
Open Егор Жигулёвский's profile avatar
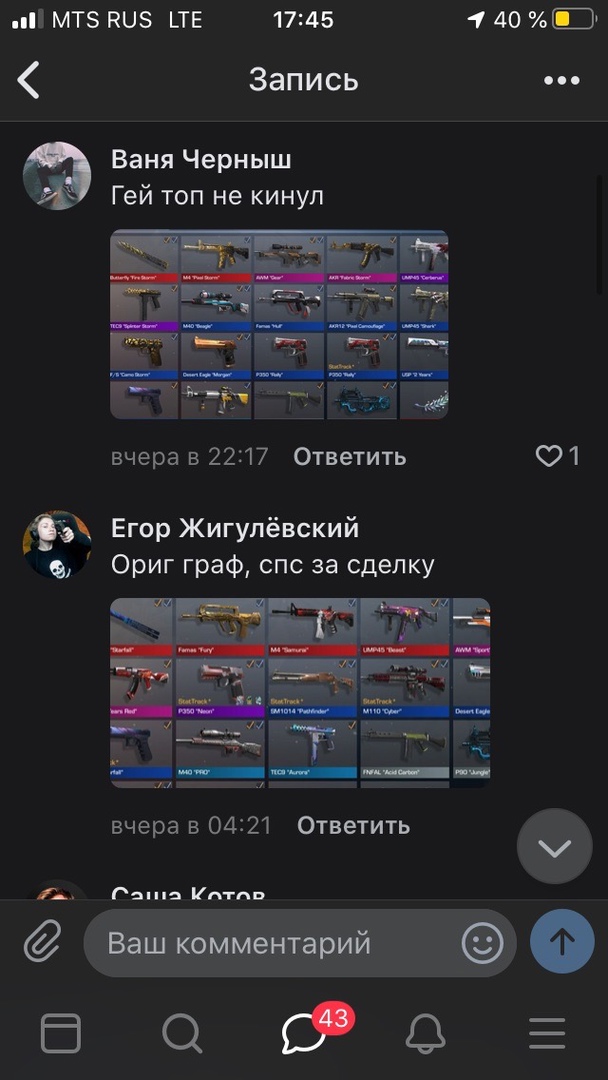(x=57, y=545)
